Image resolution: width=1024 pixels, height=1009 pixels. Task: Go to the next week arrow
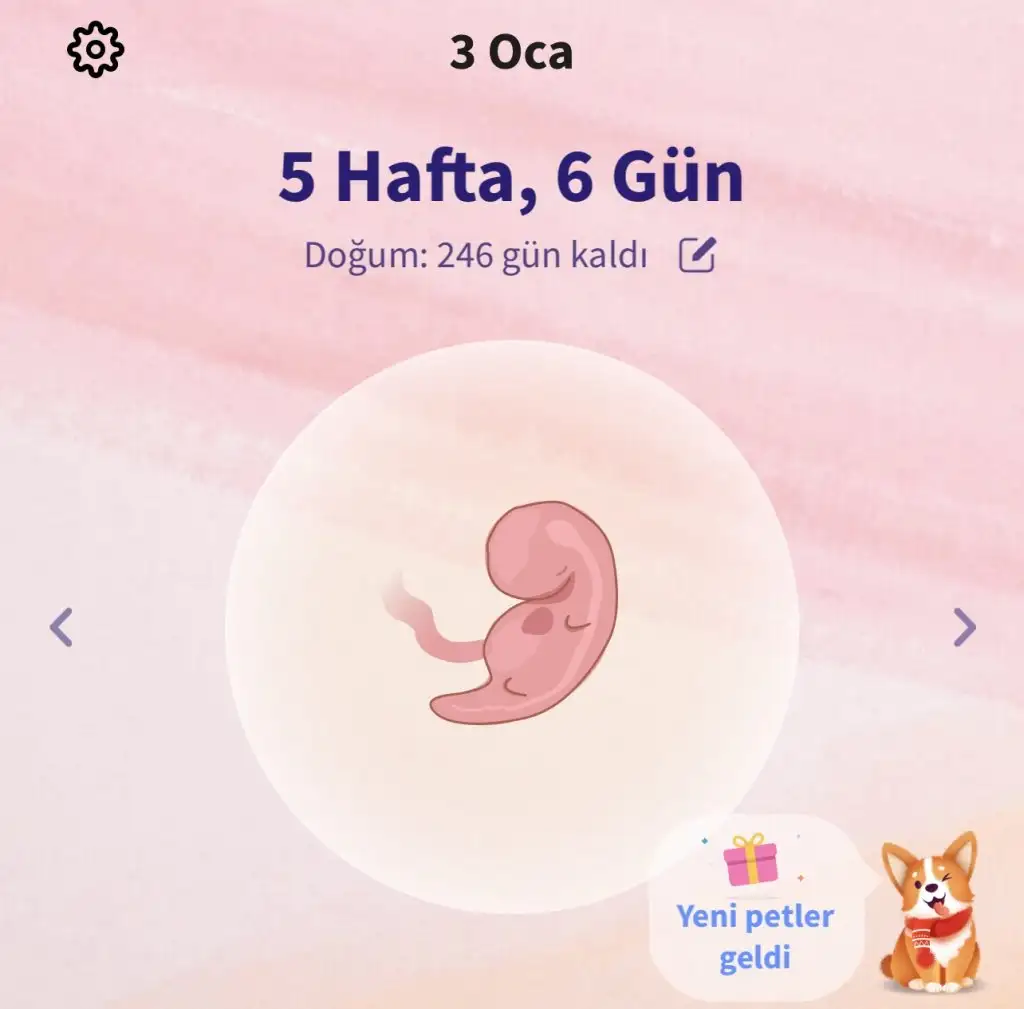coord(963,627)
